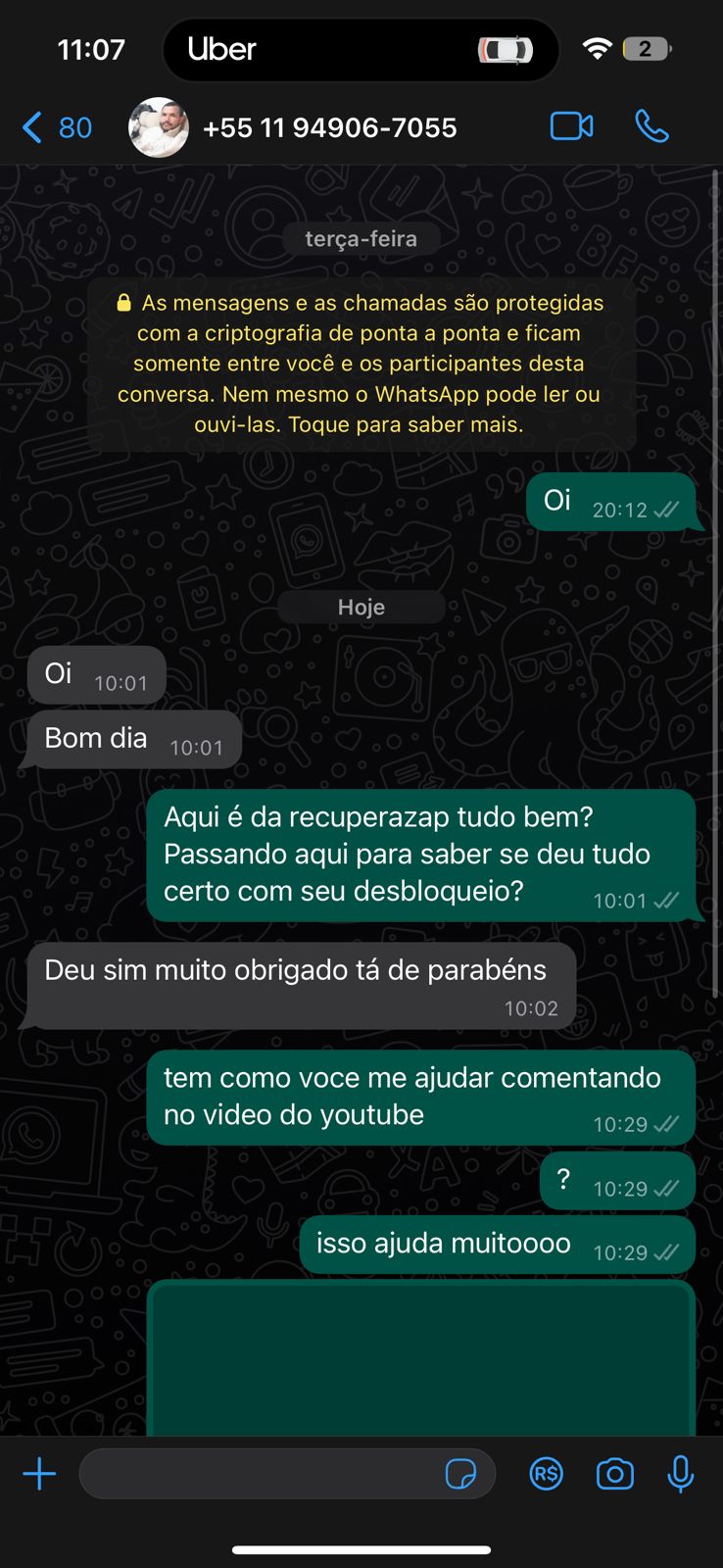Open the sent media message at the bottom
Viewport: 723px width, 1568px height.
pyautogui.click(x=421, y=1358)
